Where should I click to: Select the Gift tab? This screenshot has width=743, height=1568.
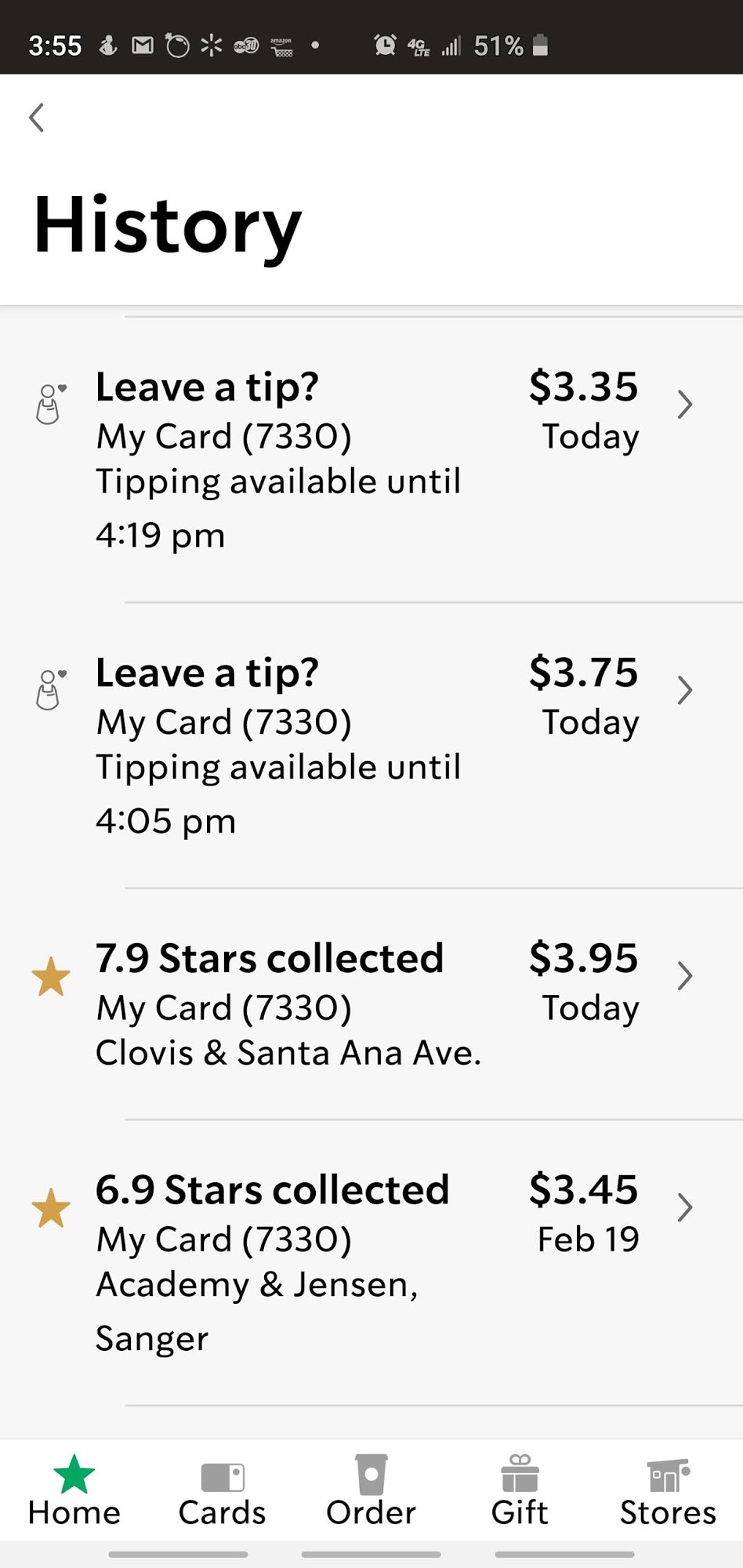pyautogui.click(x=520, y=1491)
